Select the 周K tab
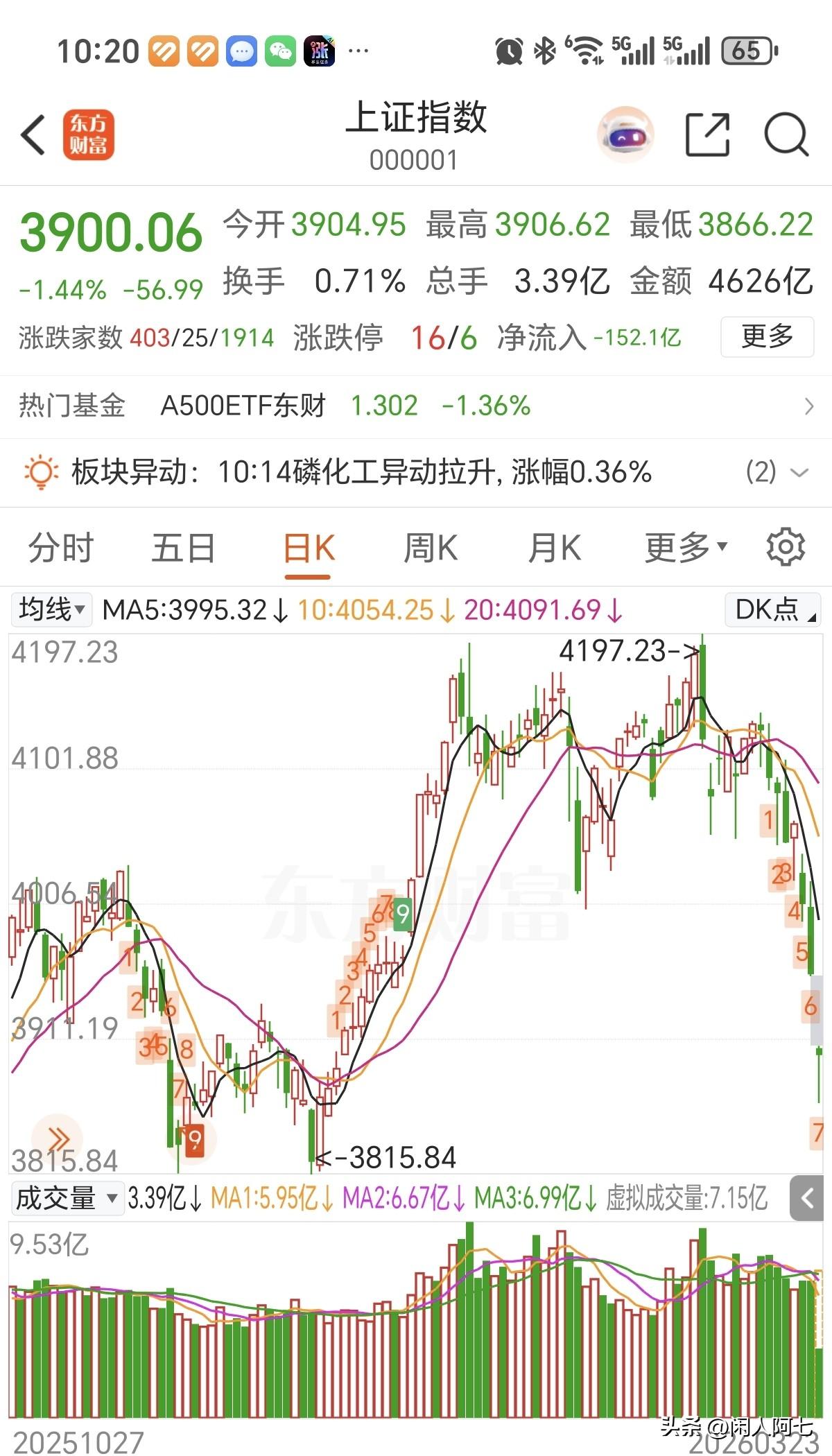 click(431, 548)
